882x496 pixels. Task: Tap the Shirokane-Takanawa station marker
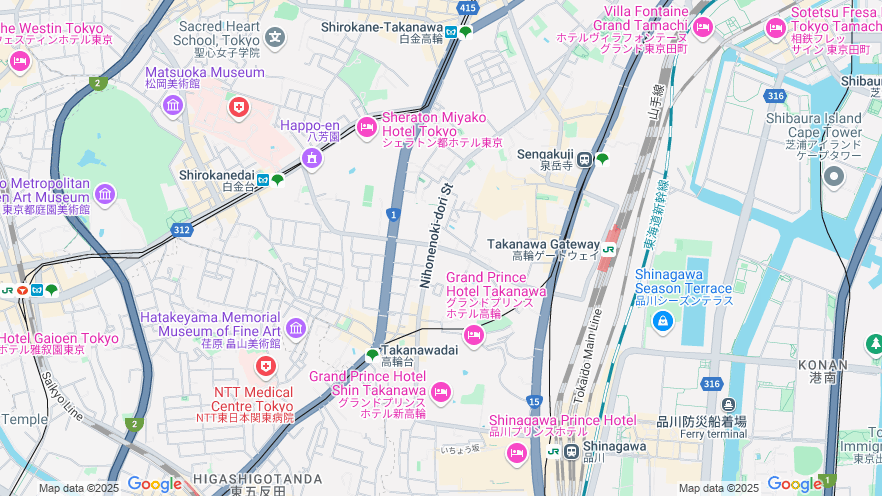click(x=451, y=32)
